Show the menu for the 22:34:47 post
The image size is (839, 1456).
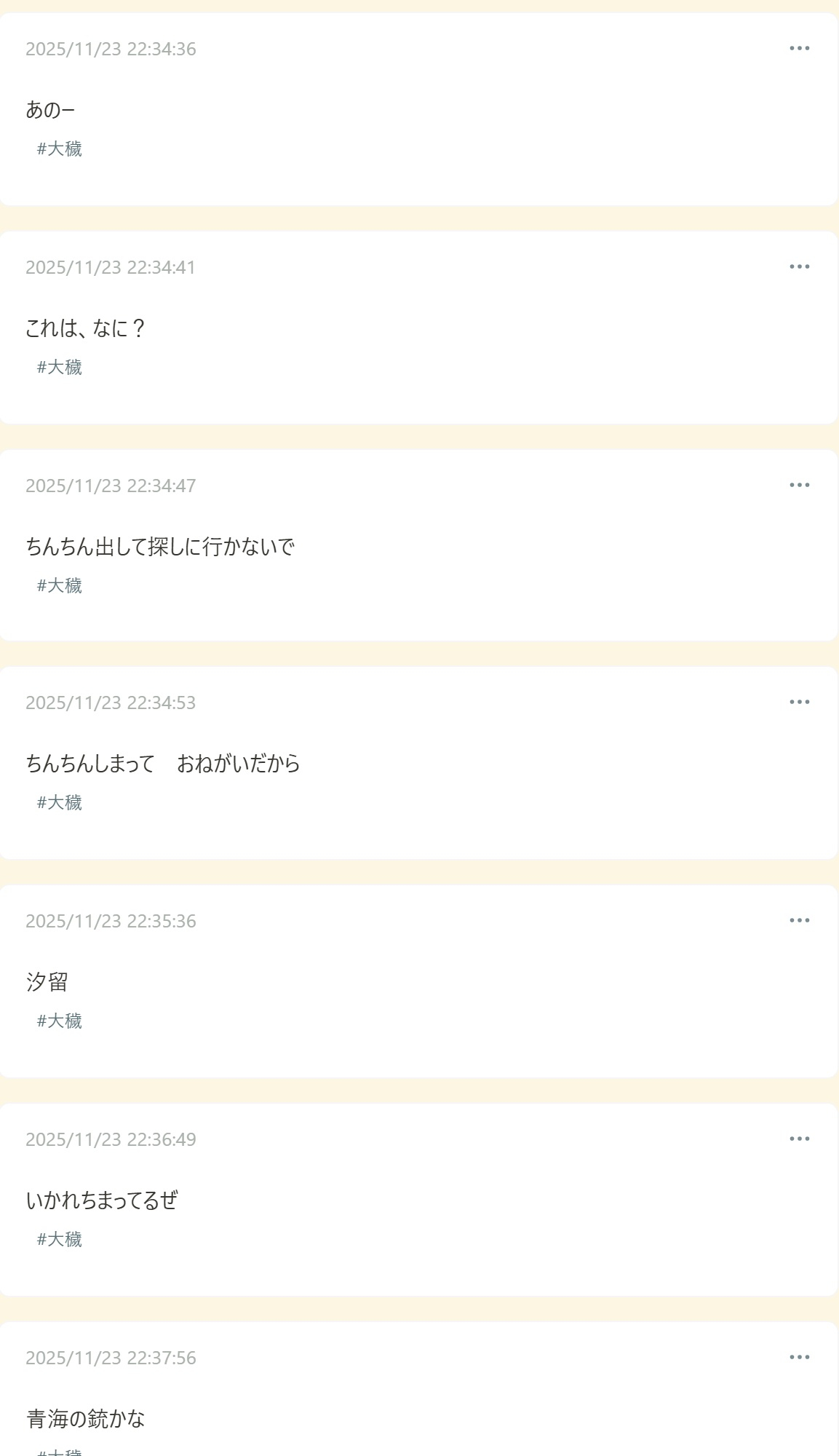pyautogui.click(x=799, y=485)
